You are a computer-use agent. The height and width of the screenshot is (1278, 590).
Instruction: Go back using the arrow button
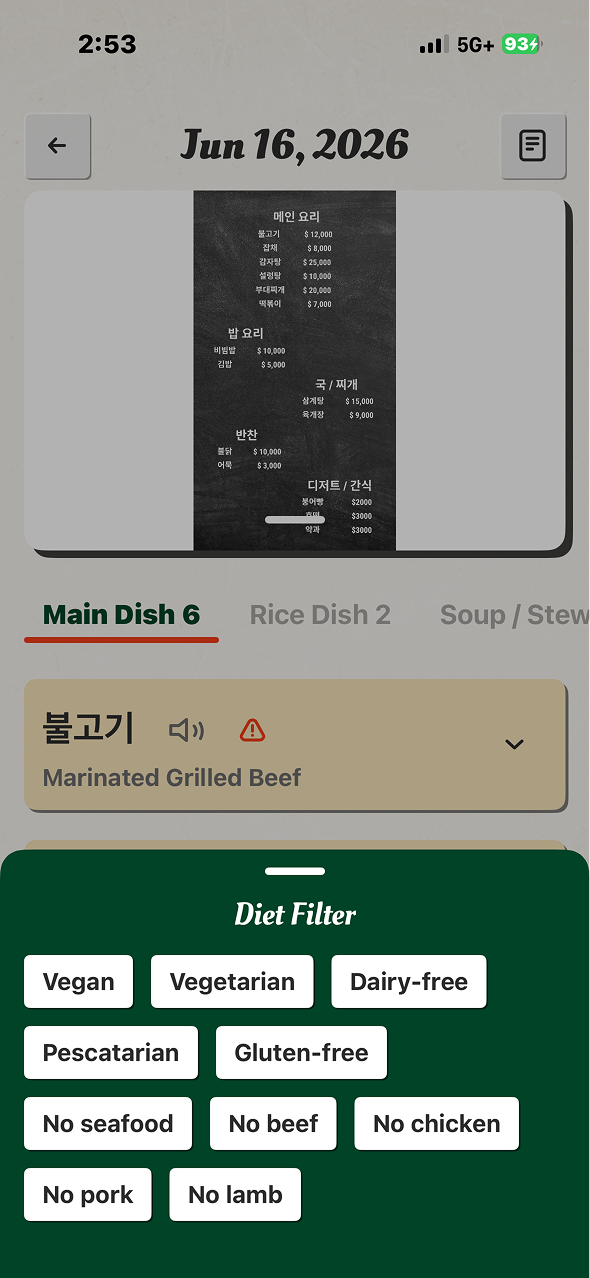click(x=57, y=146)
